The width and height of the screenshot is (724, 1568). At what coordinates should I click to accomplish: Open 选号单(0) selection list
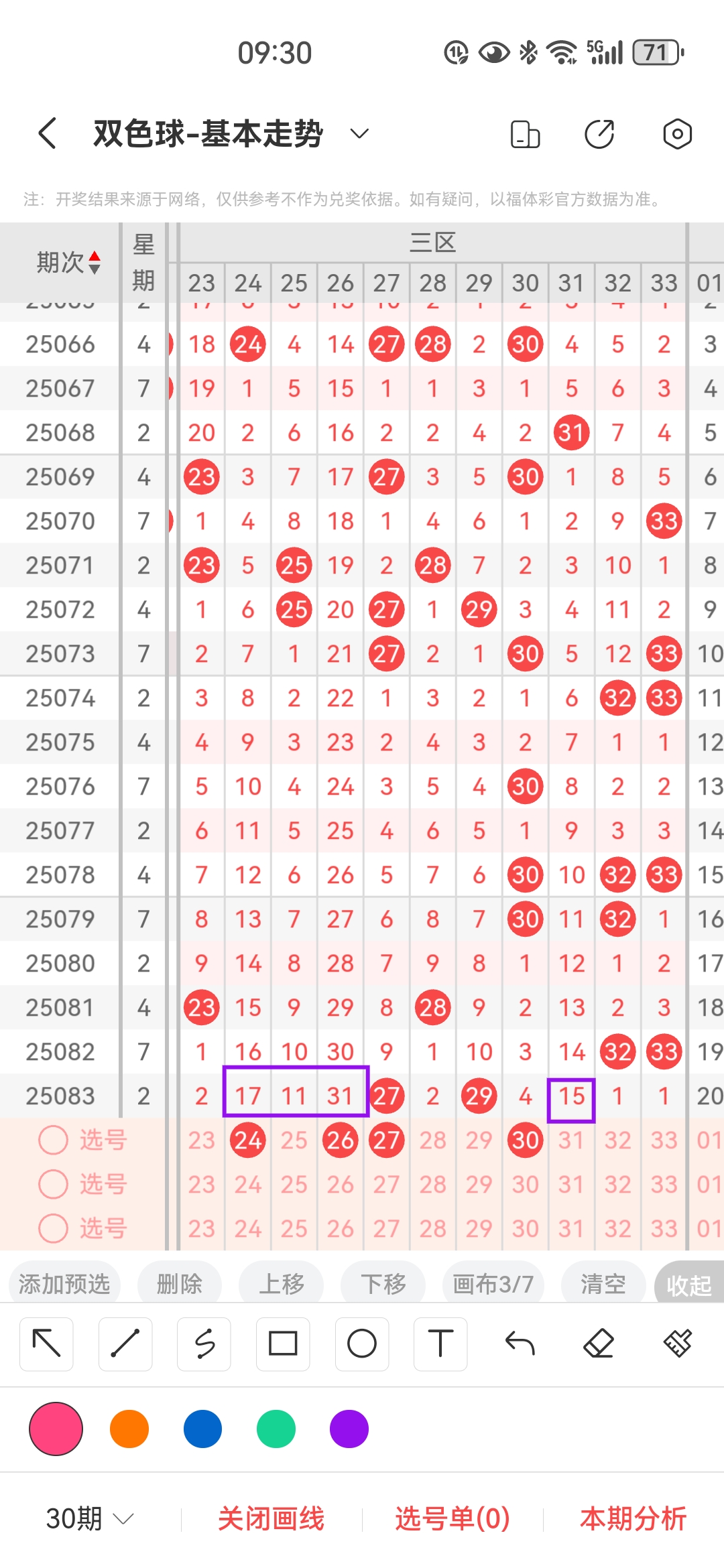coord(450,1520)
